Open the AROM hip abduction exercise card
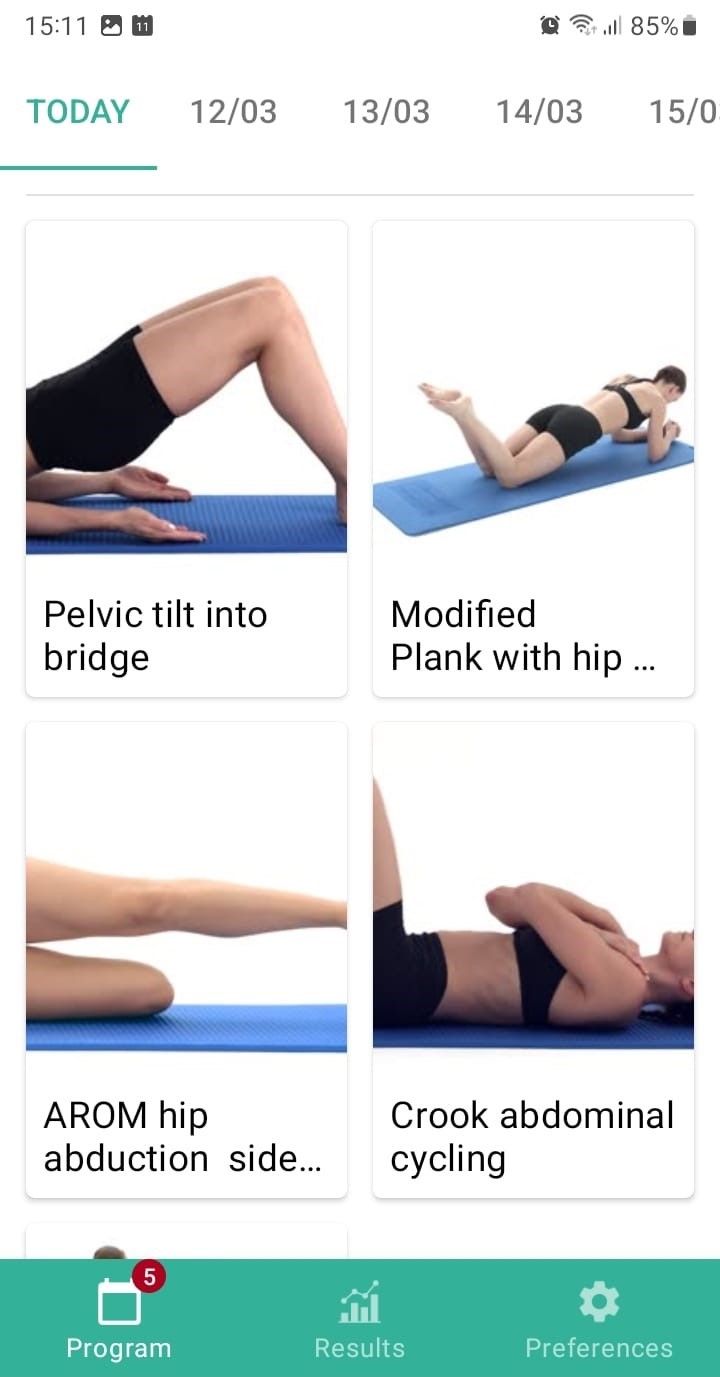Screen dimensions: 720x1377 (186, 959)
